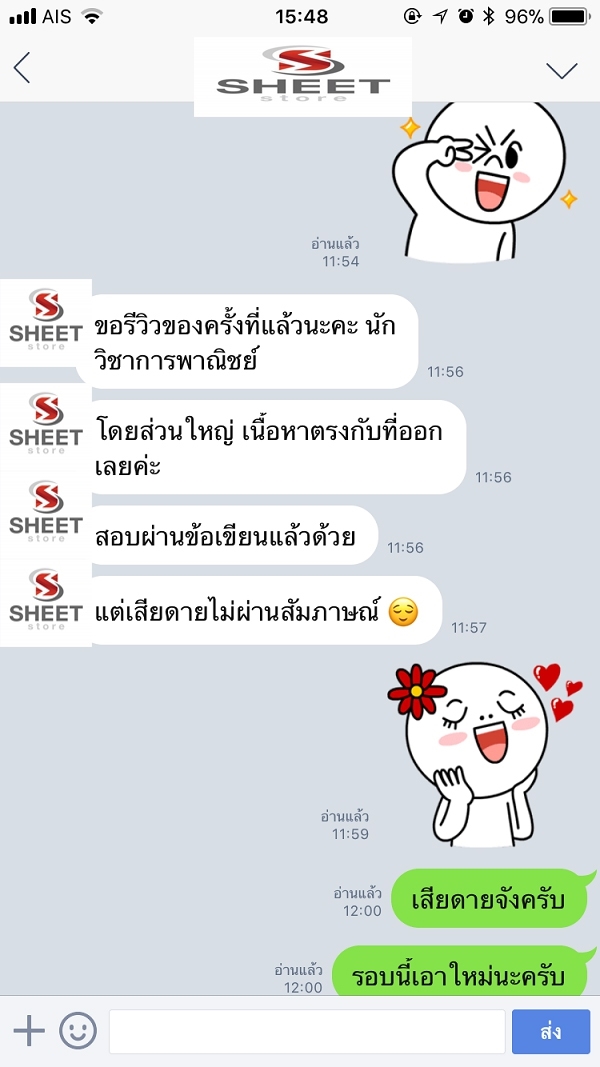The image size is (600, 1067).
Task: Open the sender avatar next to ขอรีวิวของครั้งที่แล้วนะคะ
Action: click(46, 318)
